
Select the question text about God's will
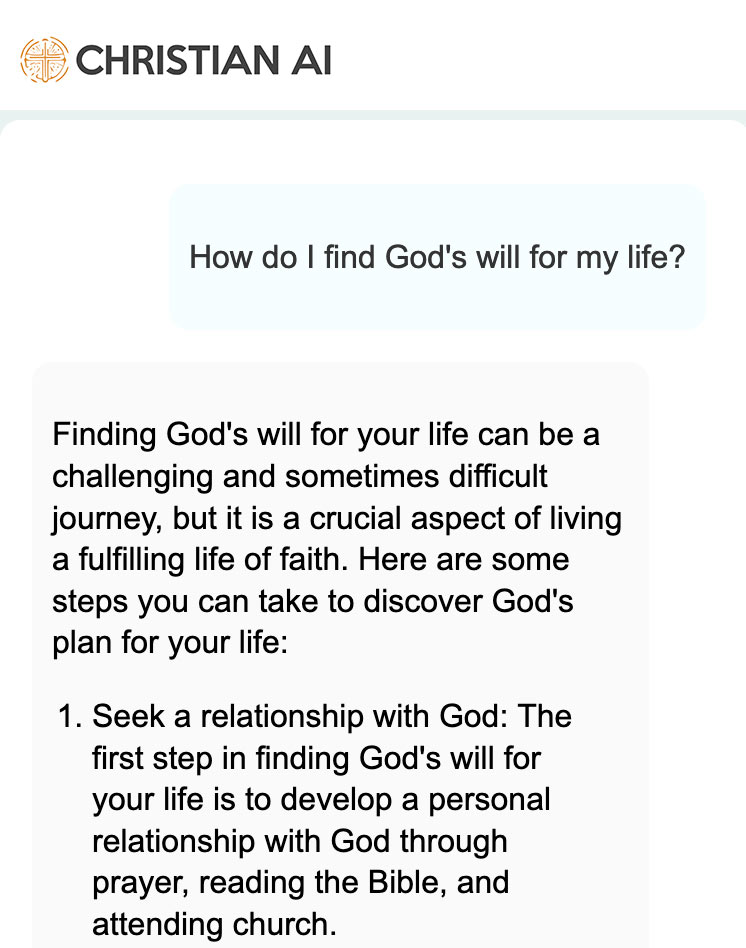[438, 257]
